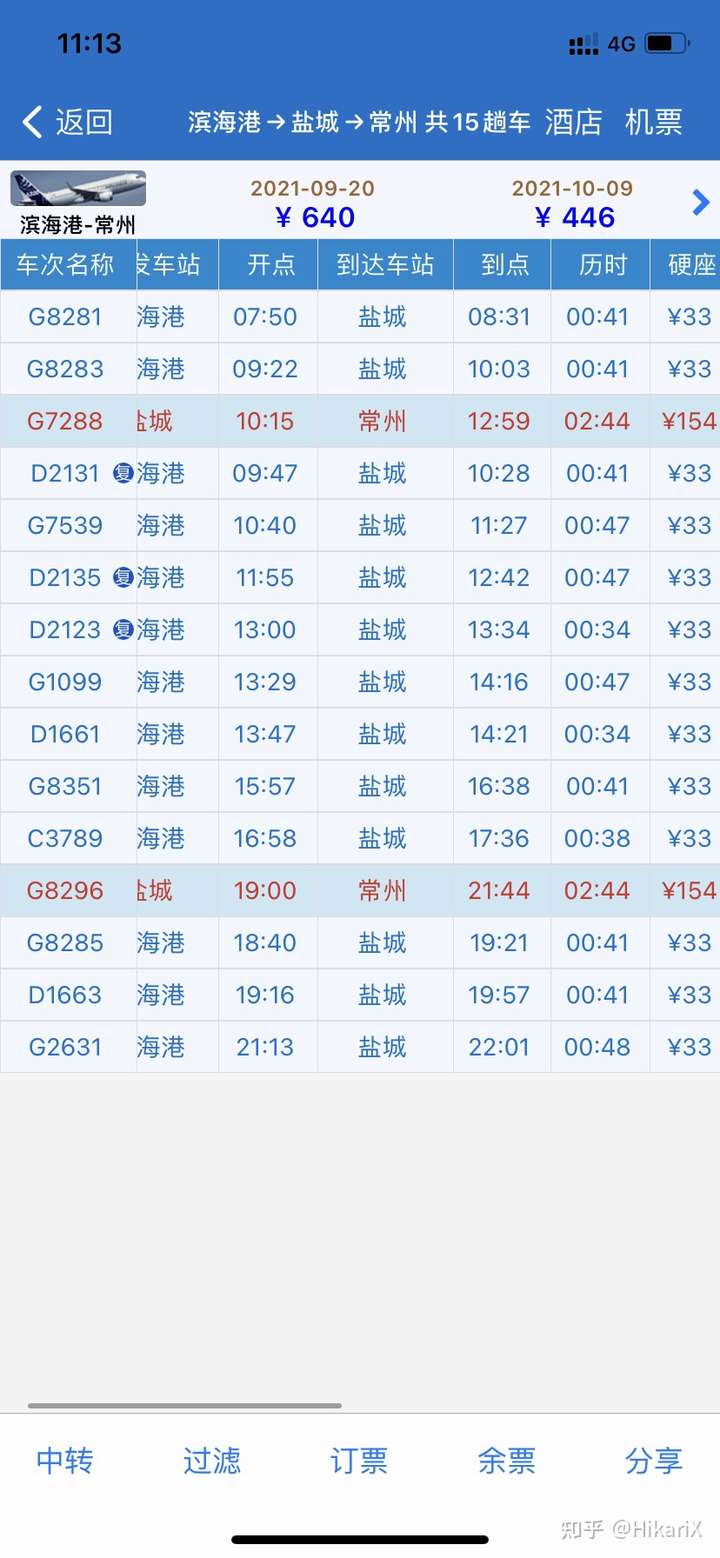Open the G8296 row departing 19:00
This screenshot has height=1558, width=720.
[x=66, y=890]
